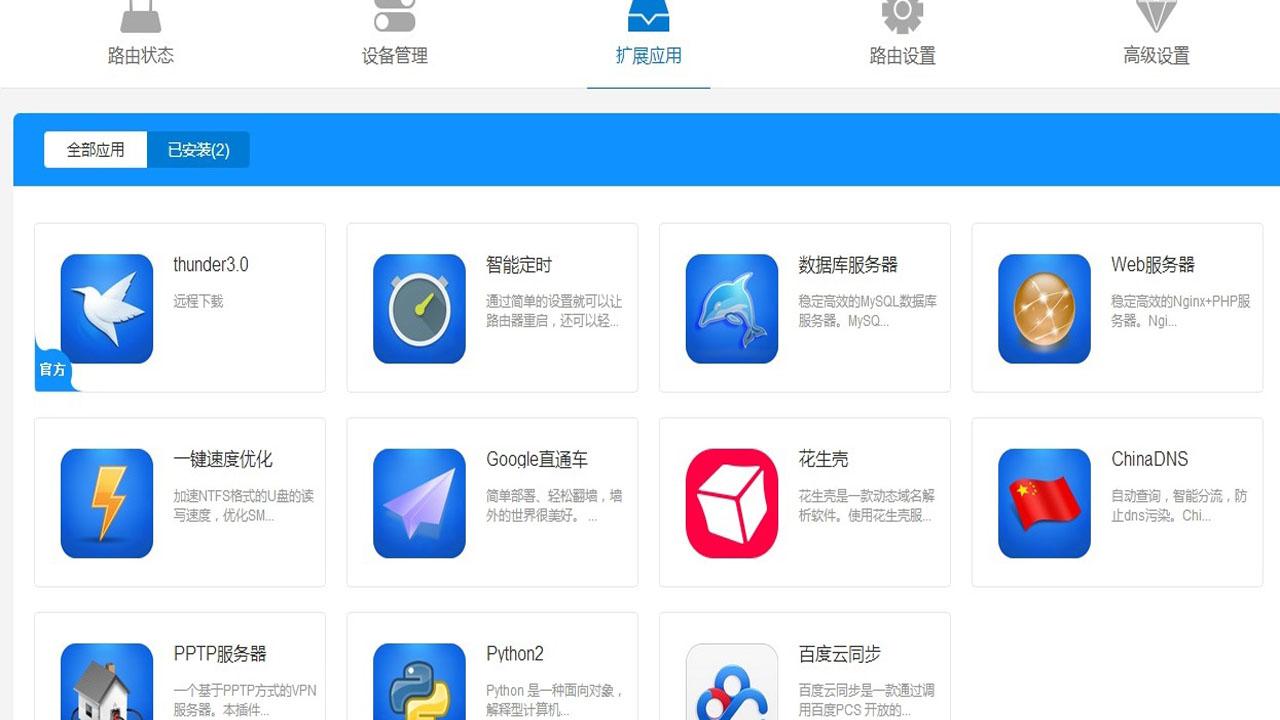This screenshot has width=1280, height=720.
Task: Open the Python2 app card
Action: [492, 670]
